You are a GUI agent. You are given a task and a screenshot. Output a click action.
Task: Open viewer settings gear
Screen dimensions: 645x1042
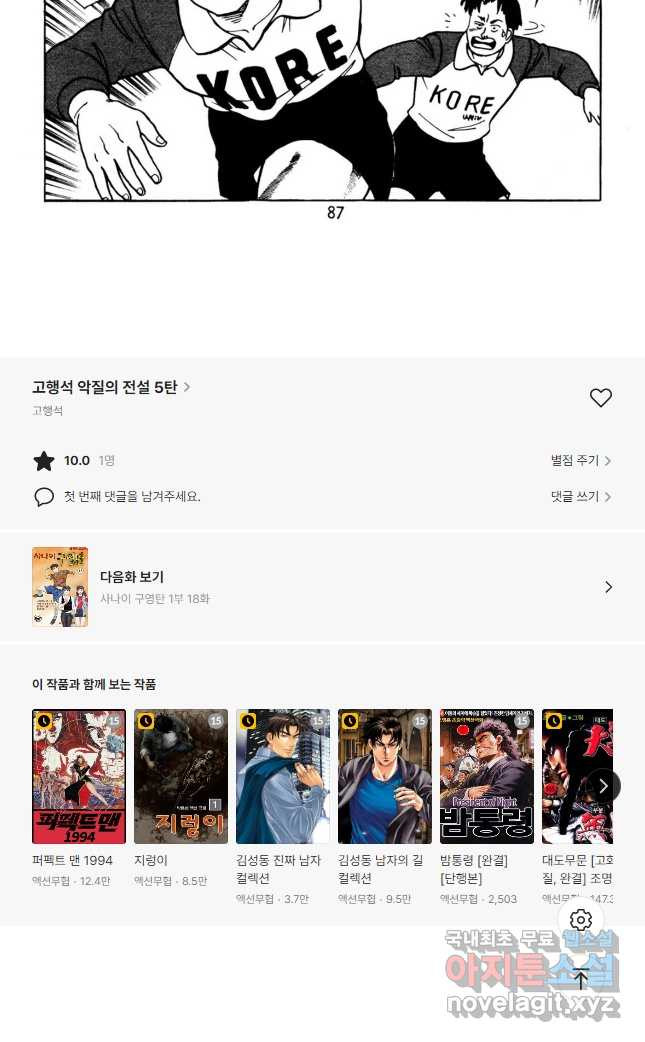point(581,920)
